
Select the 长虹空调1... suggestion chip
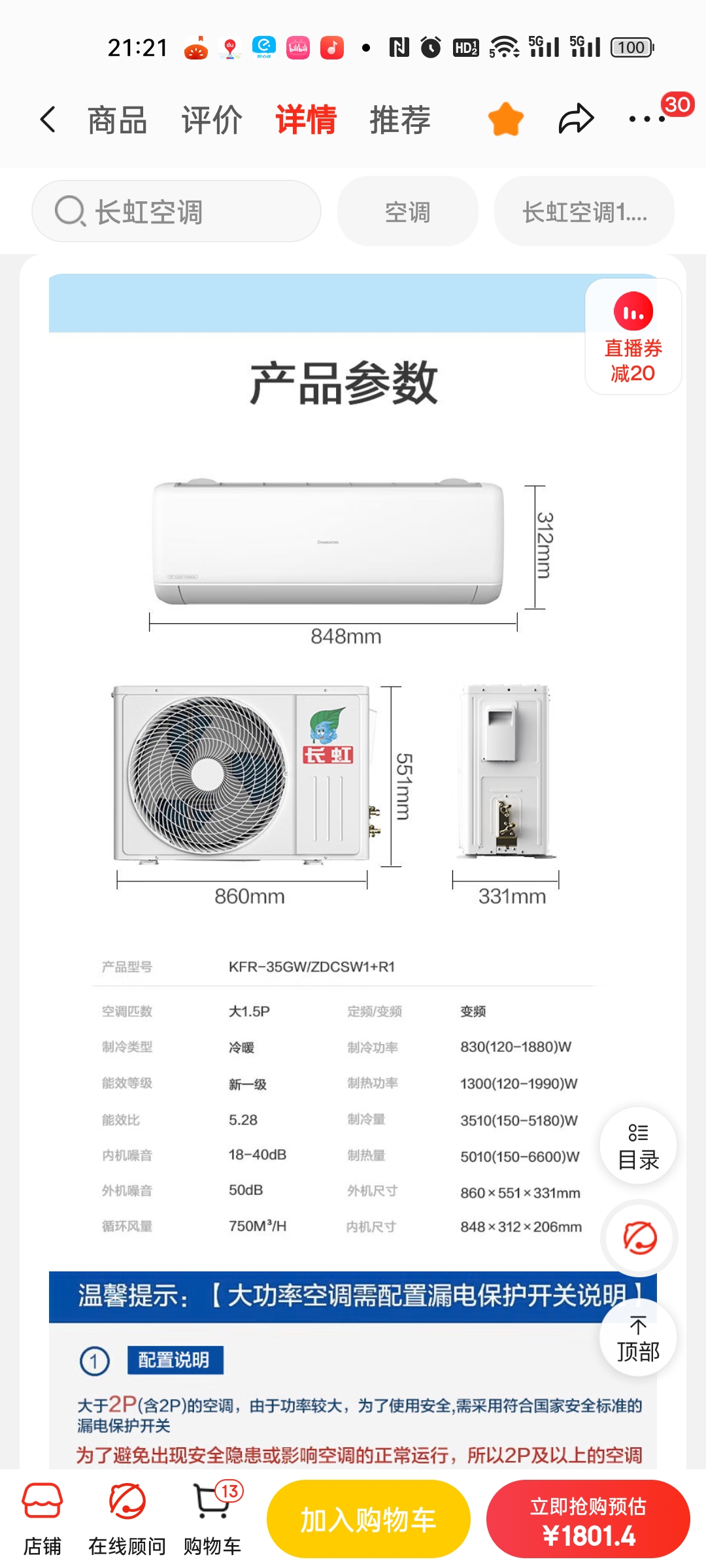click(584, 212)
